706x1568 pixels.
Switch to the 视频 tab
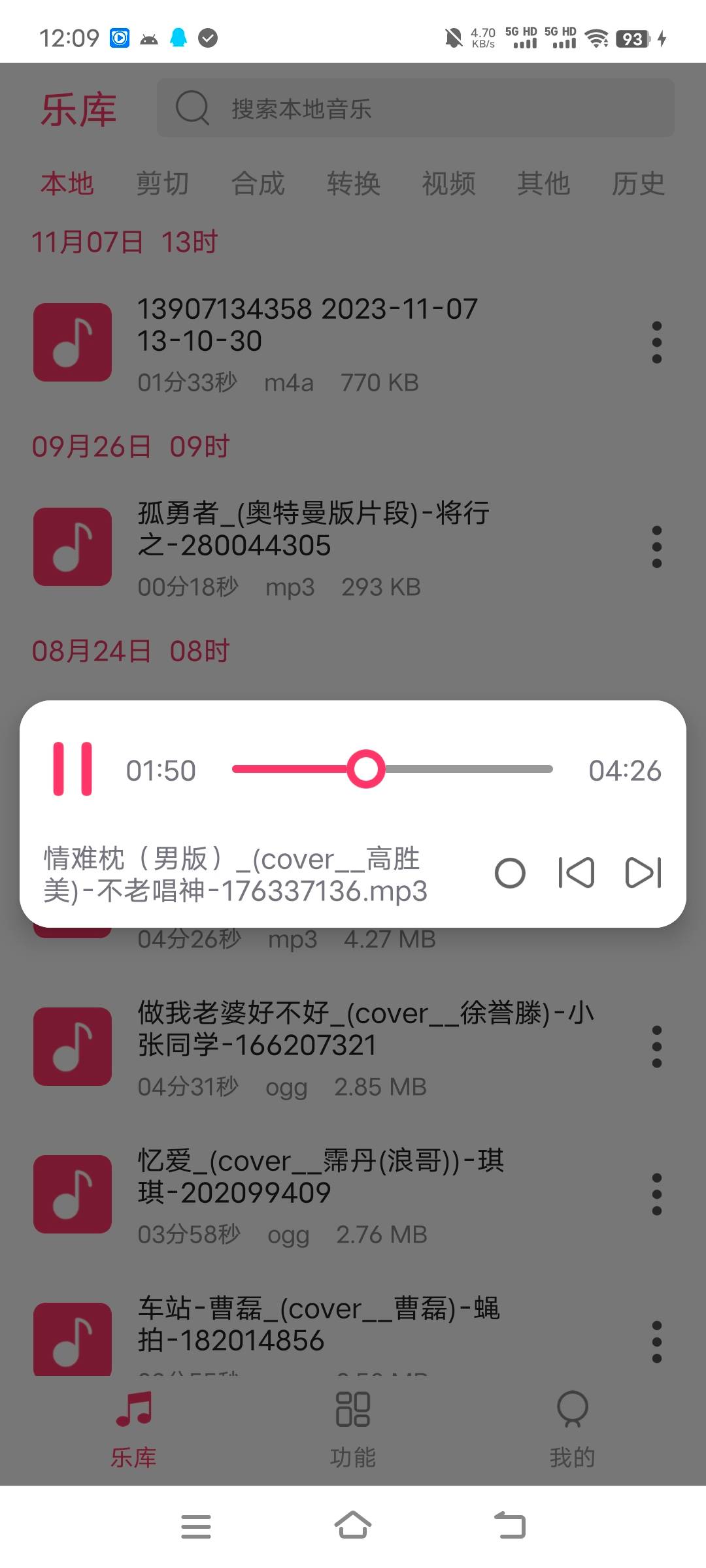[448, 184]
